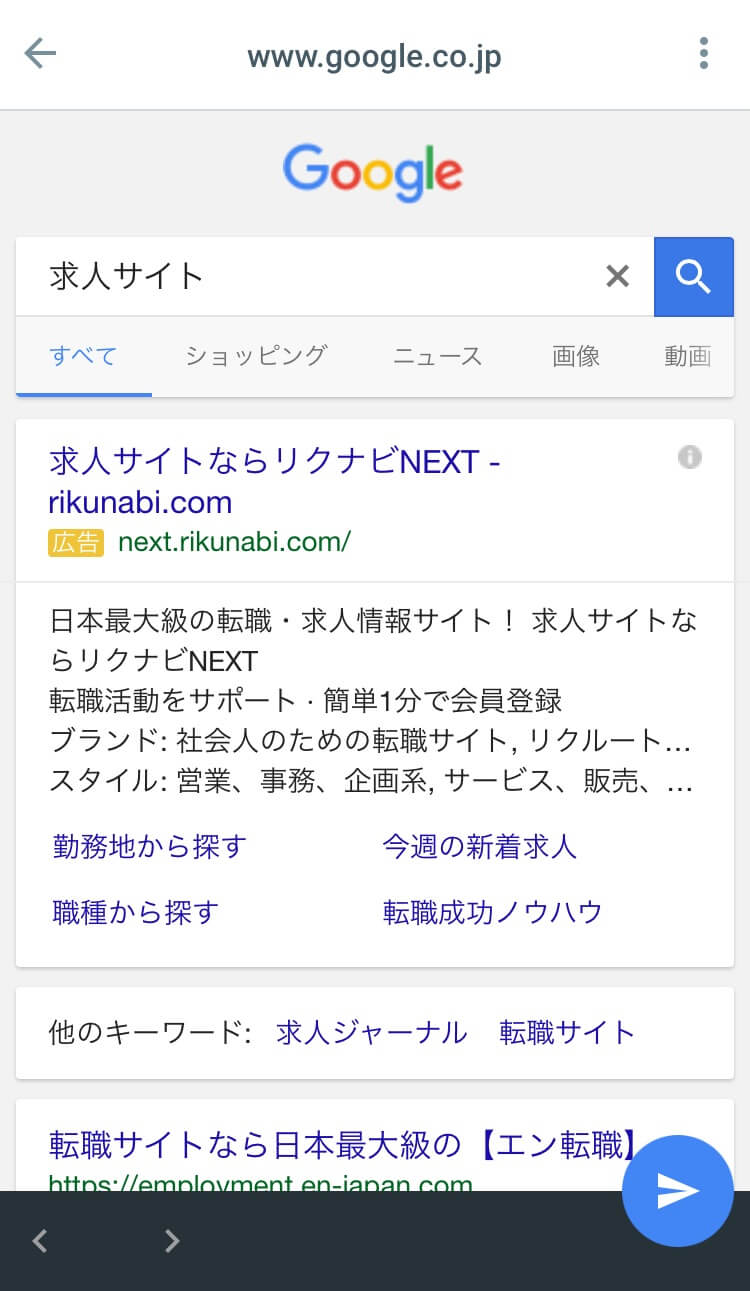This screenshot has width=750, height=1291.
Task: Open the 転職成功ノウハウ sitelink
Action: point(492,911)
